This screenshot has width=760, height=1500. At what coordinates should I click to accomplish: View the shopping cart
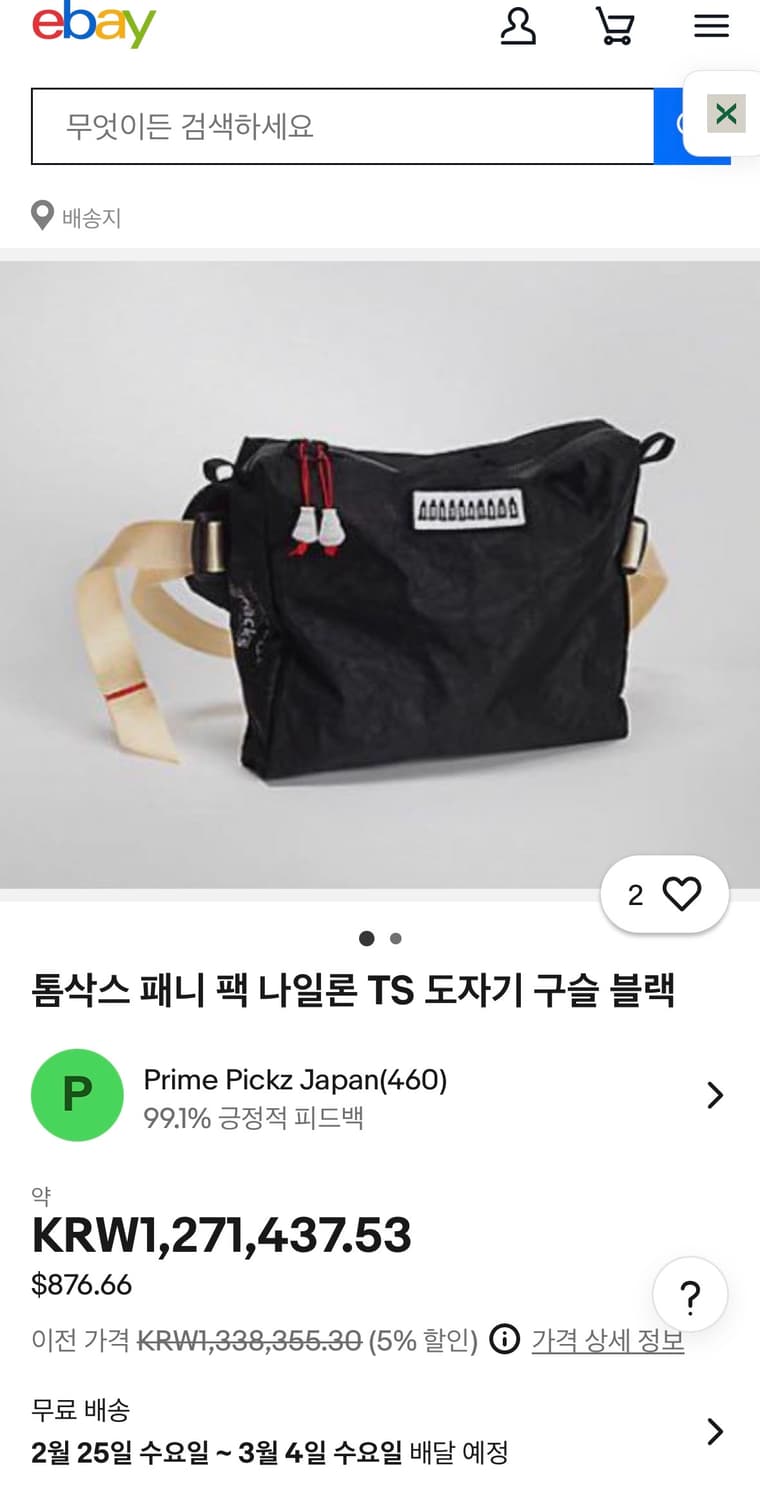[x=614, y=28]
